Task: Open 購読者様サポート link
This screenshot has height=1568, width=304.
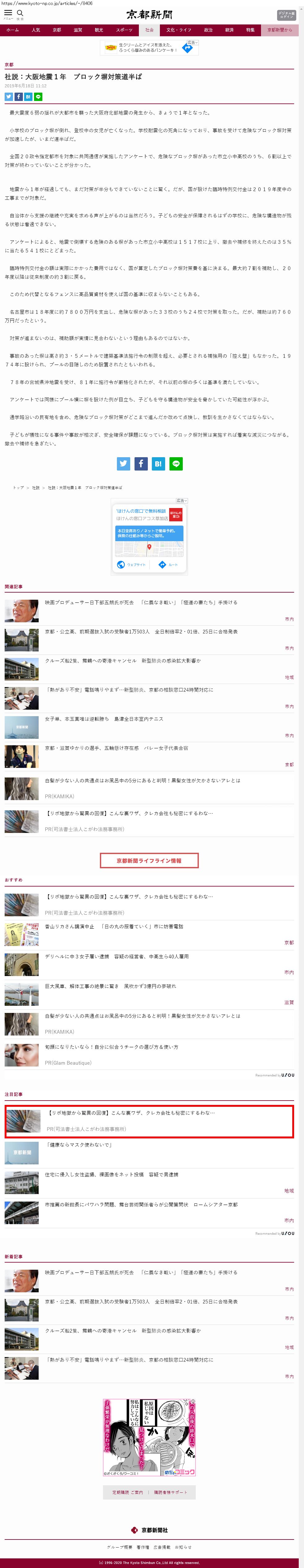Action: point(170,1492)
